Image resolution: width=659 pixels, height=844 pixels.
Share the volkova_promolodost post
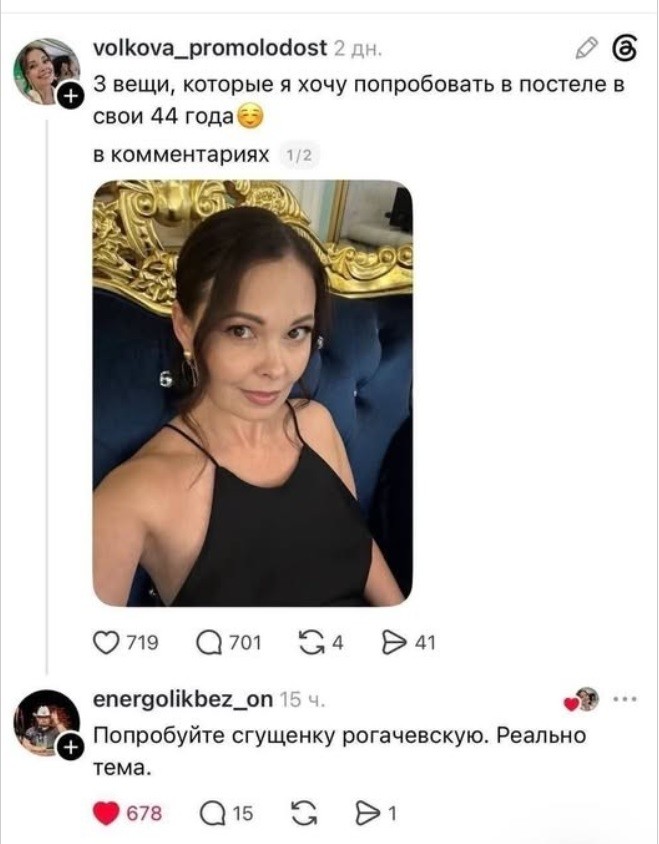coord(393,643)
